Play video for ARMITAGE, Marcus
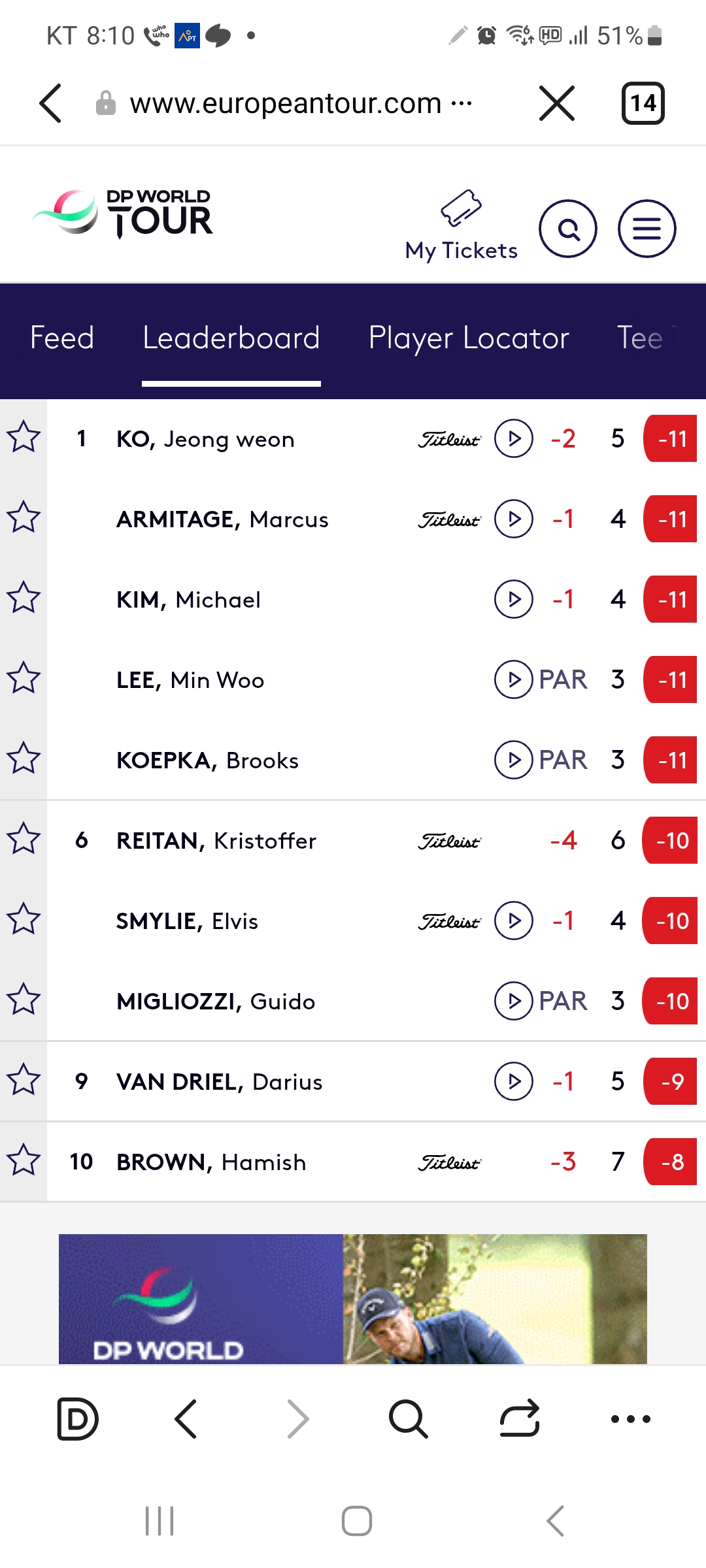Image resolution: width=706 pixels, height=1568 pixels. pos(514,519)
